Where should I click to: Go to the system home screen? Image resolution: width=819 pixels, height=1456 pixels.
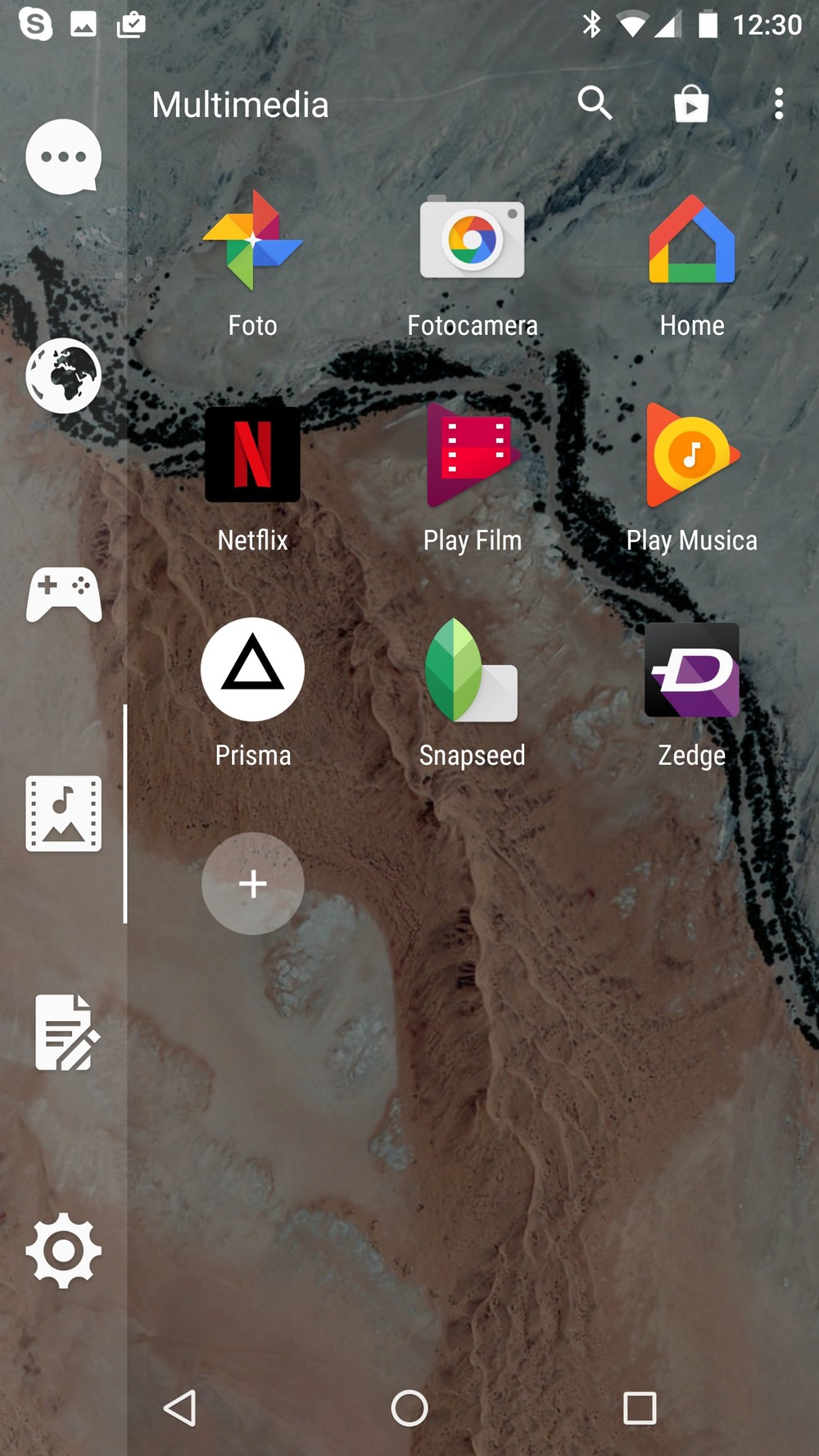(x=409, y=1409)
